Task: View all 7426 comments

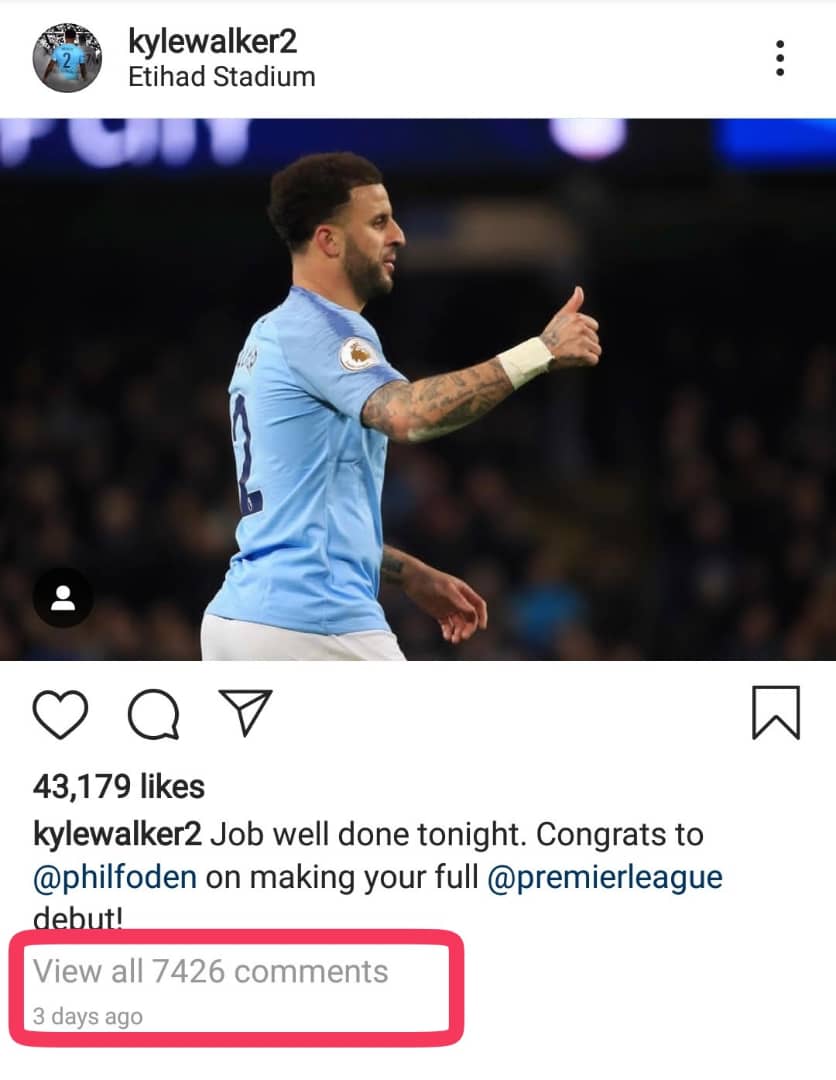Action: click(211, 970)
